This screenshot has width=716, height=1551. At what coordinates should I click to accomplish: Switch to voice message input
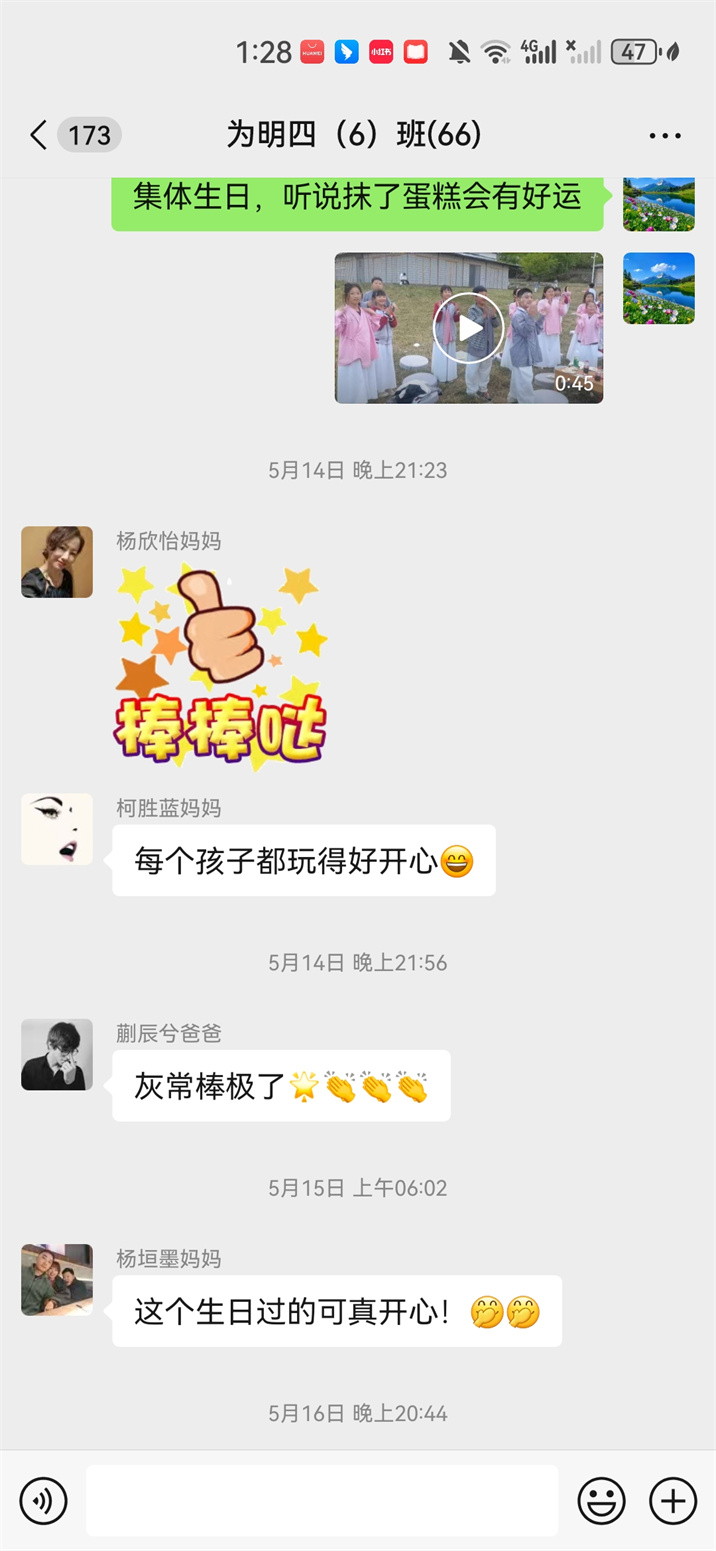(44, 1500)
